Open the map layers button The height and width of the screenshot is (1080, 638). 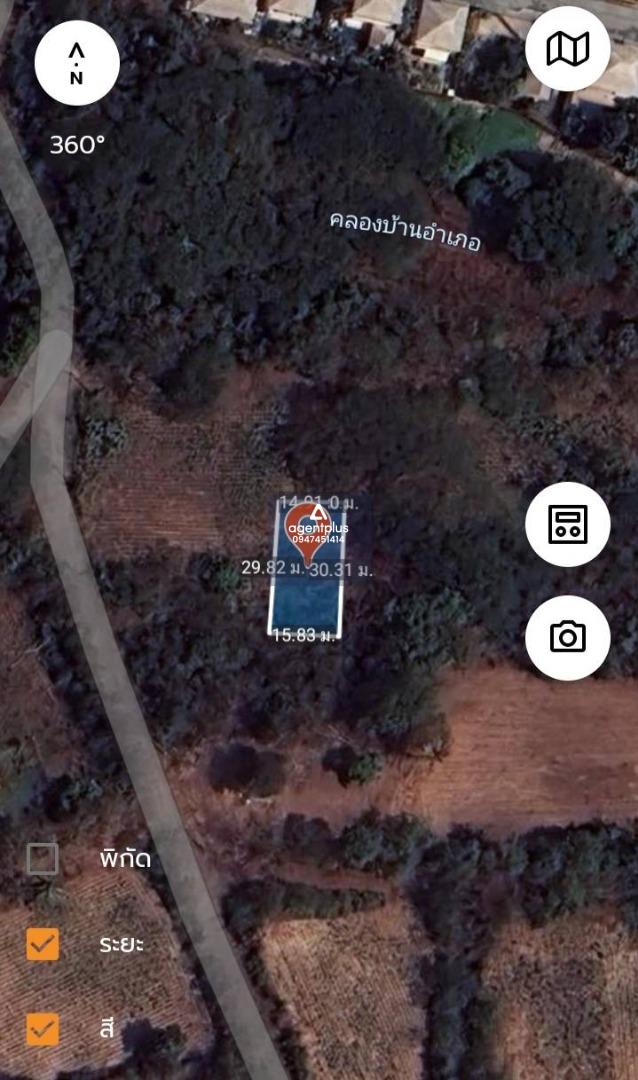pyautogui.click(x=567, y=49)
